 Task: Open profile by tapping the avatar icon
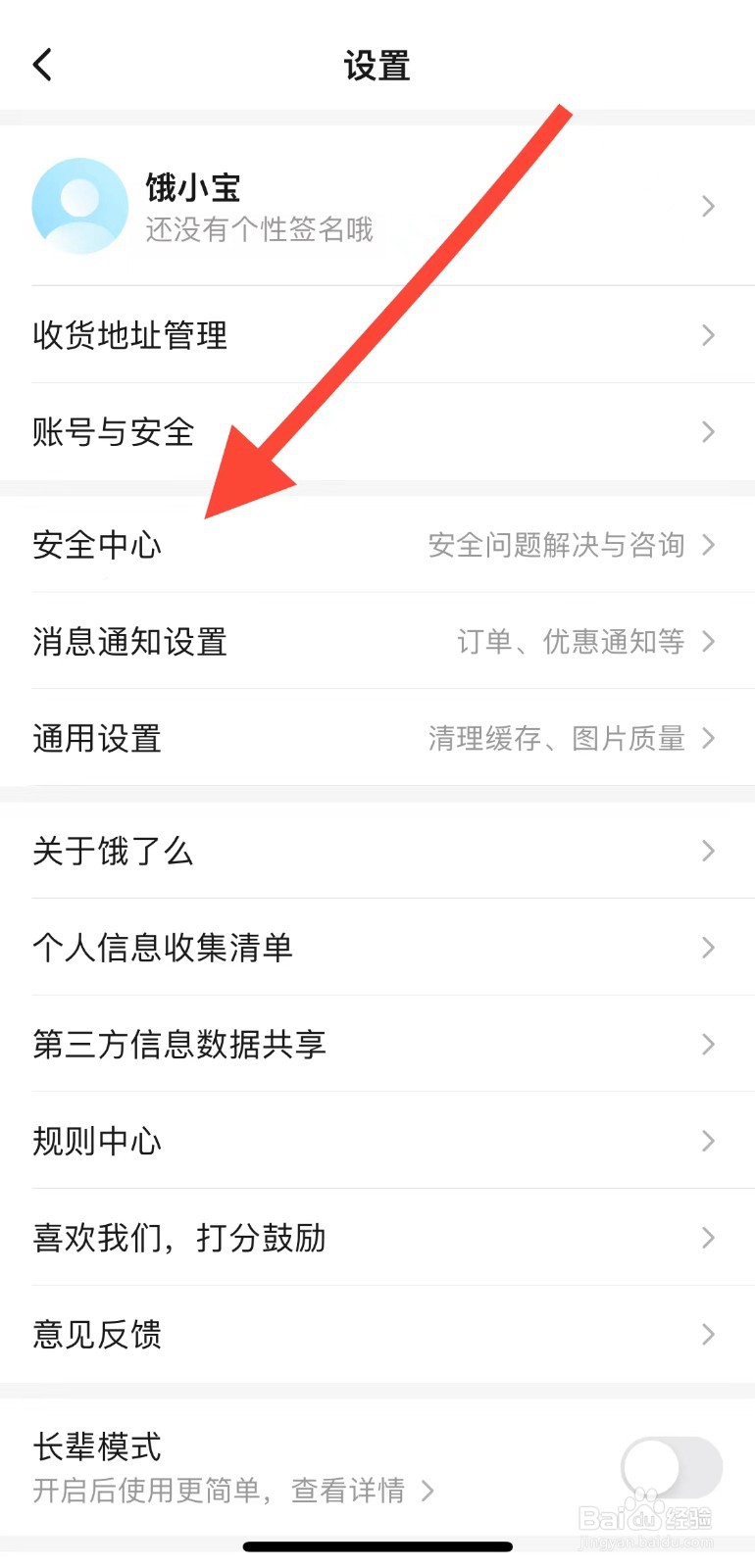tap(80, 206)
